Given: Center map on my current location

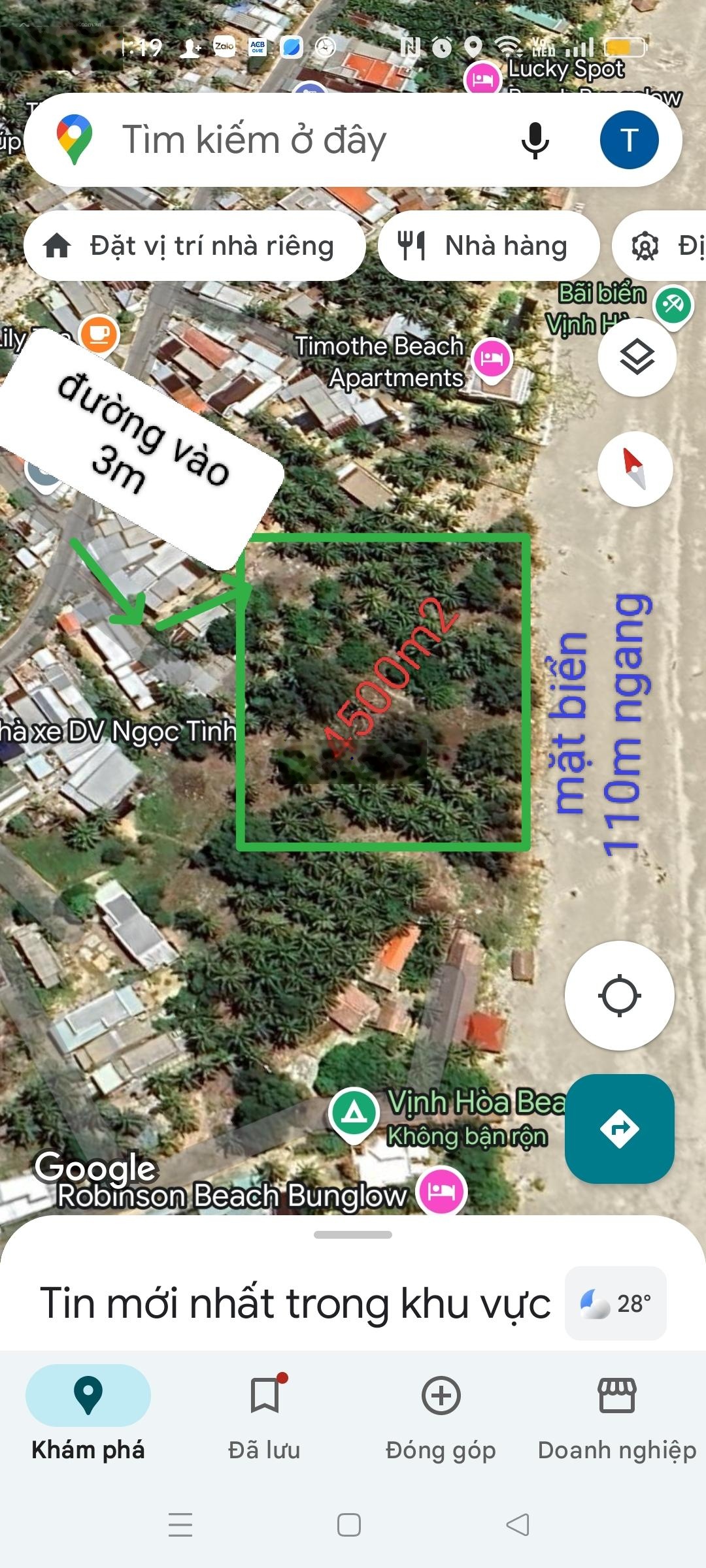Looking at the screenshot, I should (619, 996).
